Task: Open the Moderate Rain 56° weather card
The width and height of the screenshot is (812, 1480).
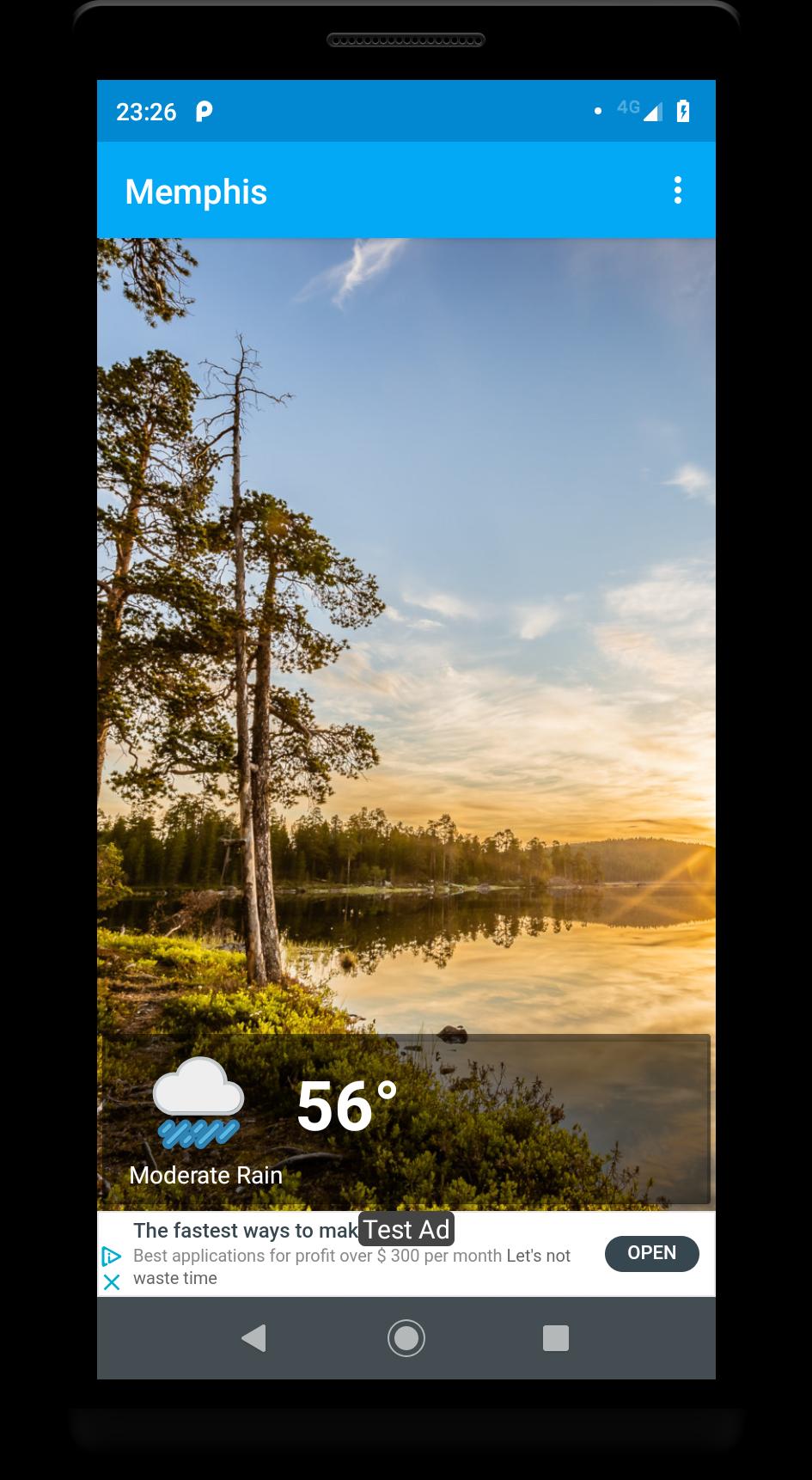Action: pos(406,1119)
